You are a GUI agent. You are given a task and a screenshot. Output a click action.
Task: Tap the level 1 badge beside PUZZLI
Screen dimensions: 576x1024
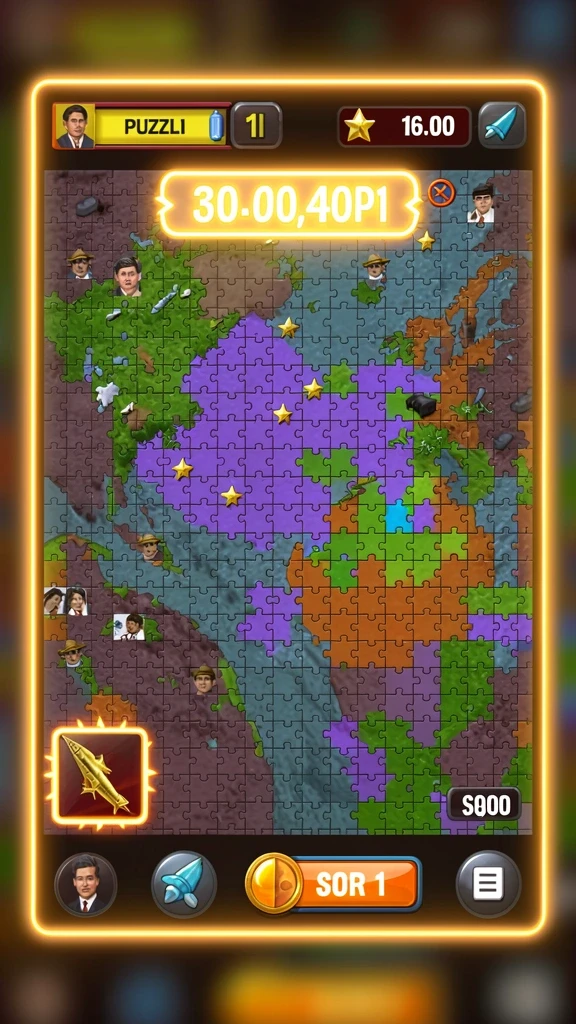[257, 125]
